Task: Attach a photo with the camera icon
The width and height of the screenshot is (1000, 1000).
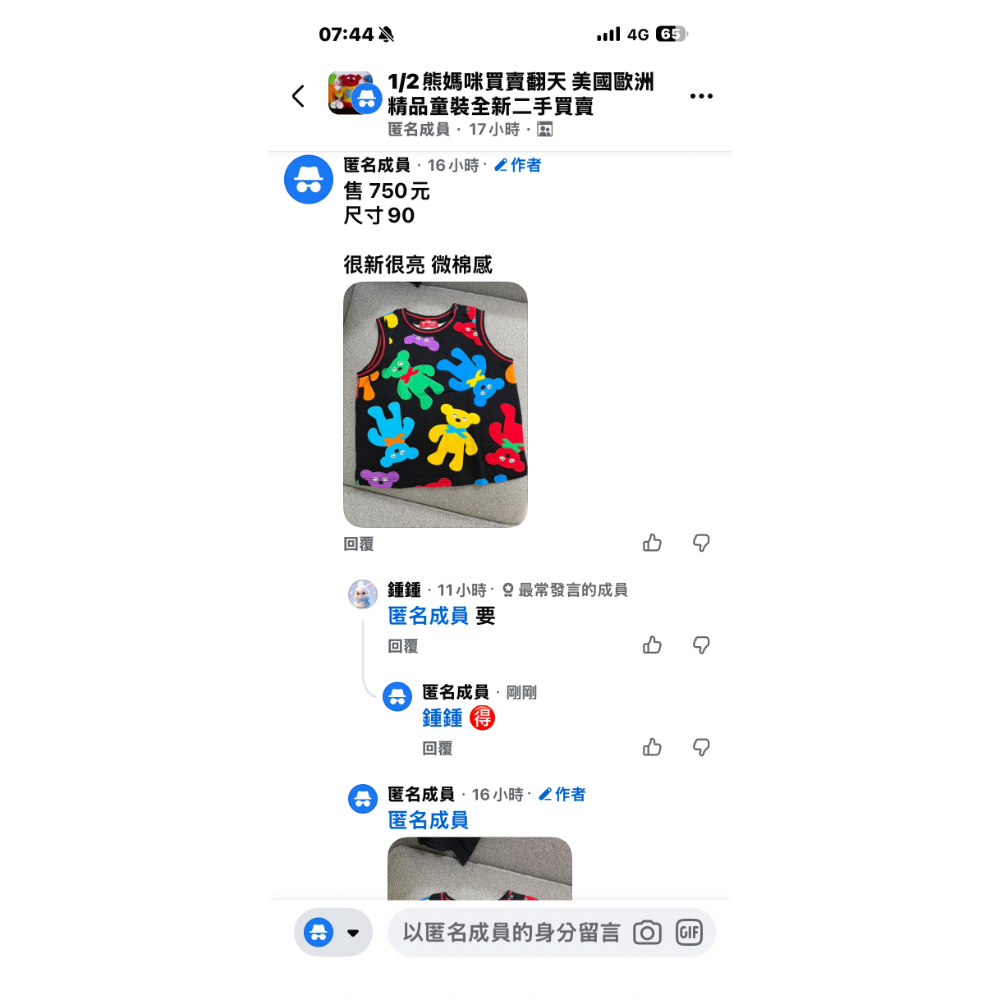Action: [x=647, y=933]
